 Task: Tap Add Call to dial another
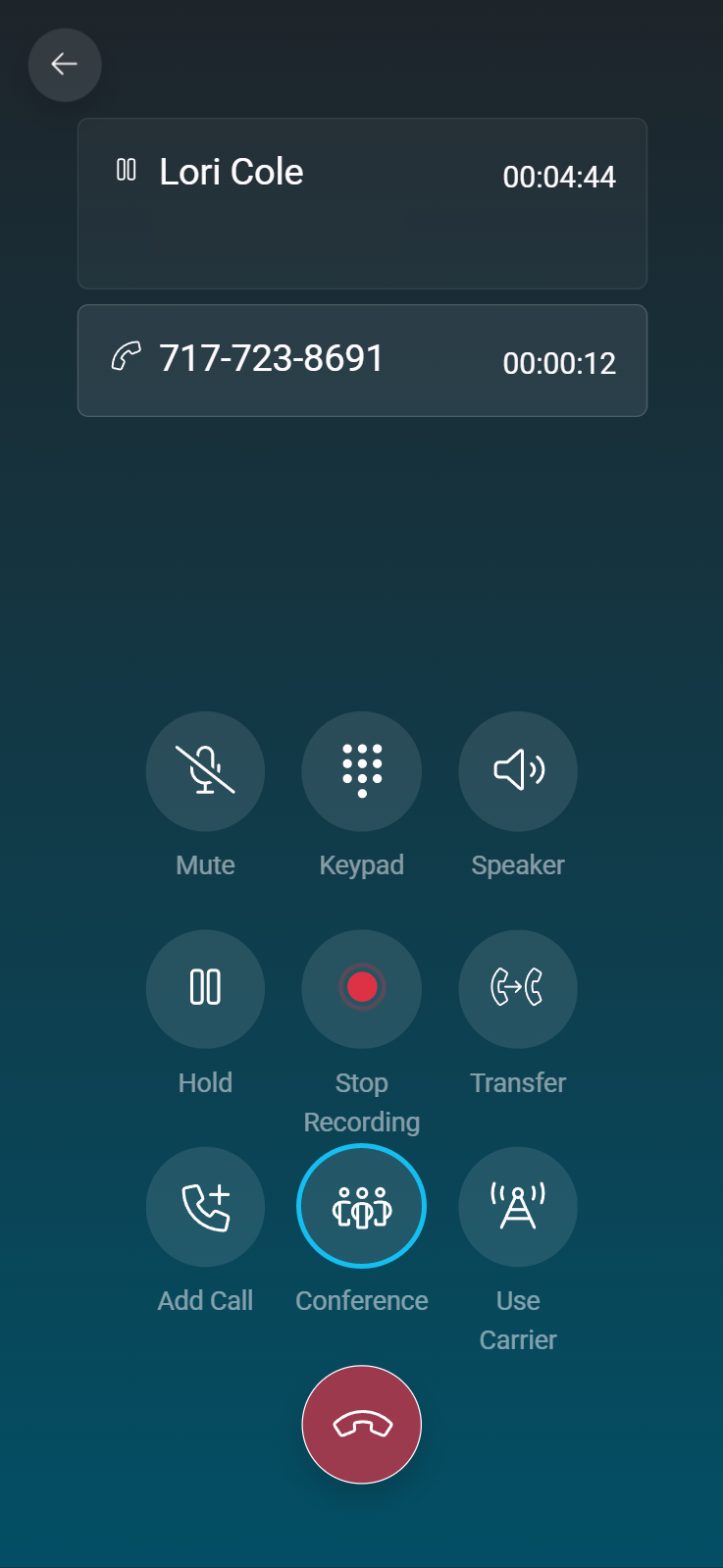point(205,1206)
